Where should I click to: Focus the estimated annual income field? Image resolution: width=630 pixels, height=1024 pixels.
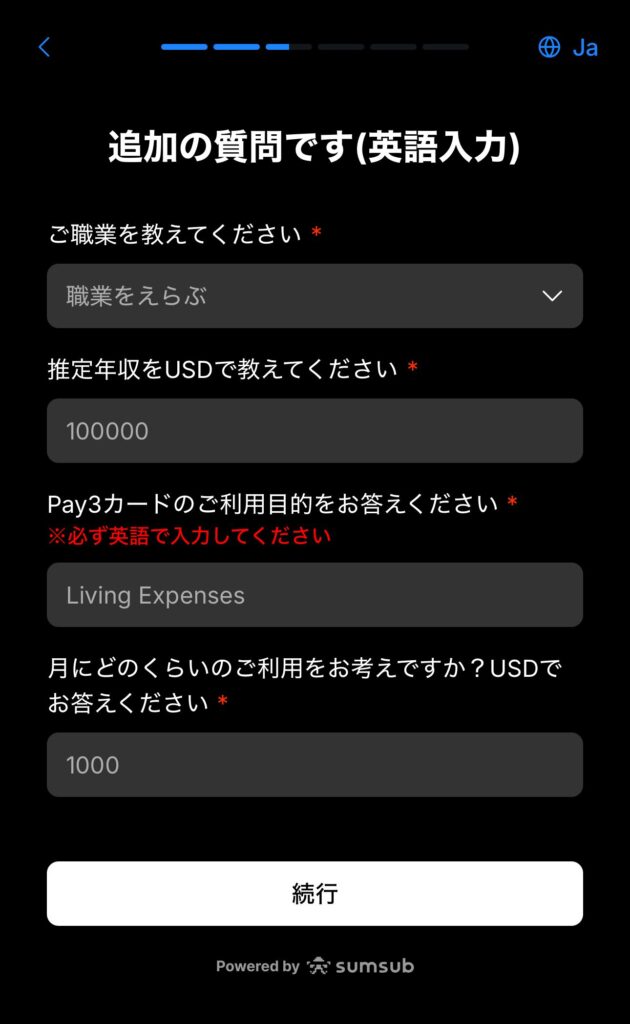click(x=314, y=431)
